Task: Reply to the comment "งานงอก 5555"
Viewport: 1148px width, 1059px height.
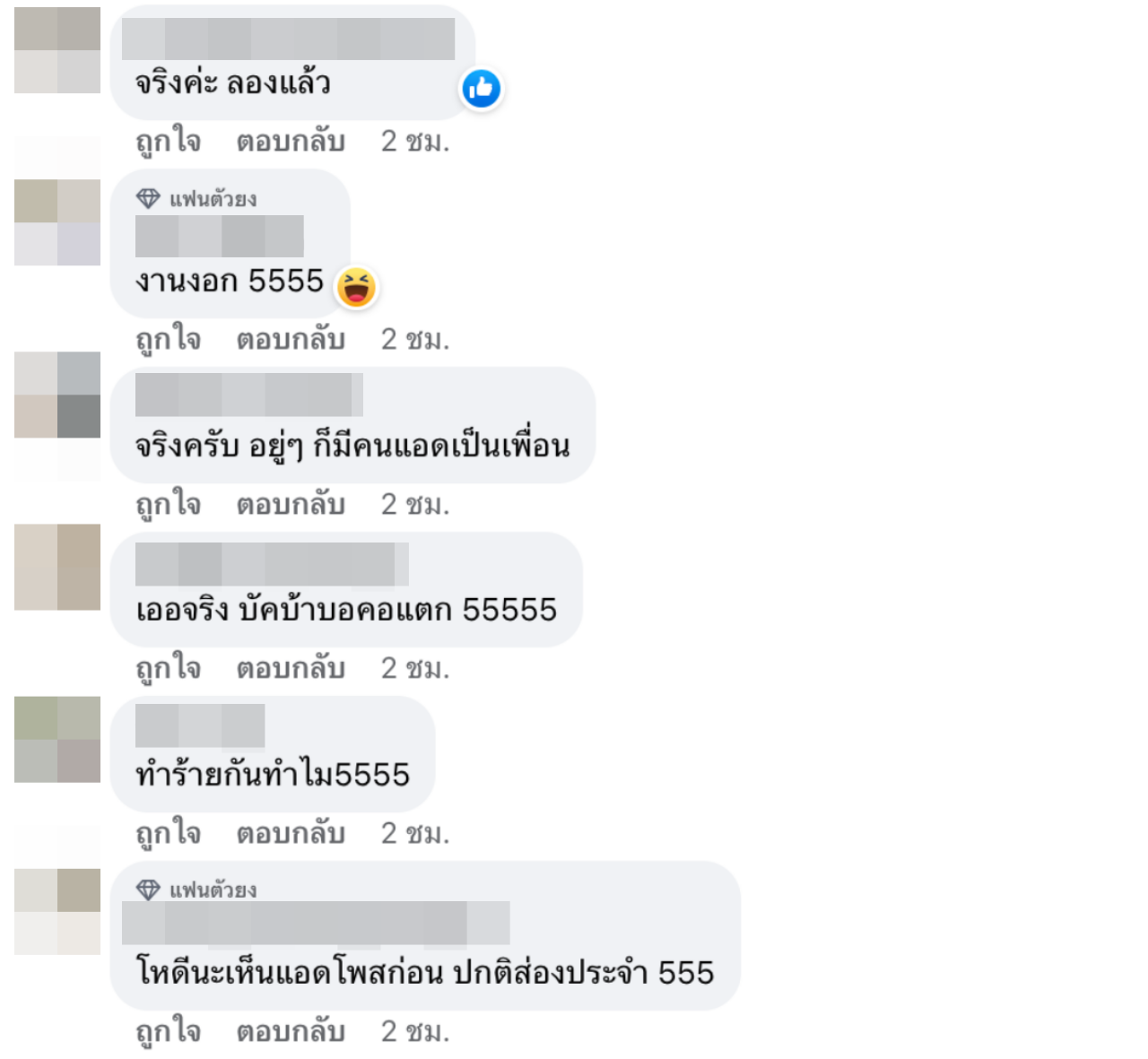Action: 291,340
